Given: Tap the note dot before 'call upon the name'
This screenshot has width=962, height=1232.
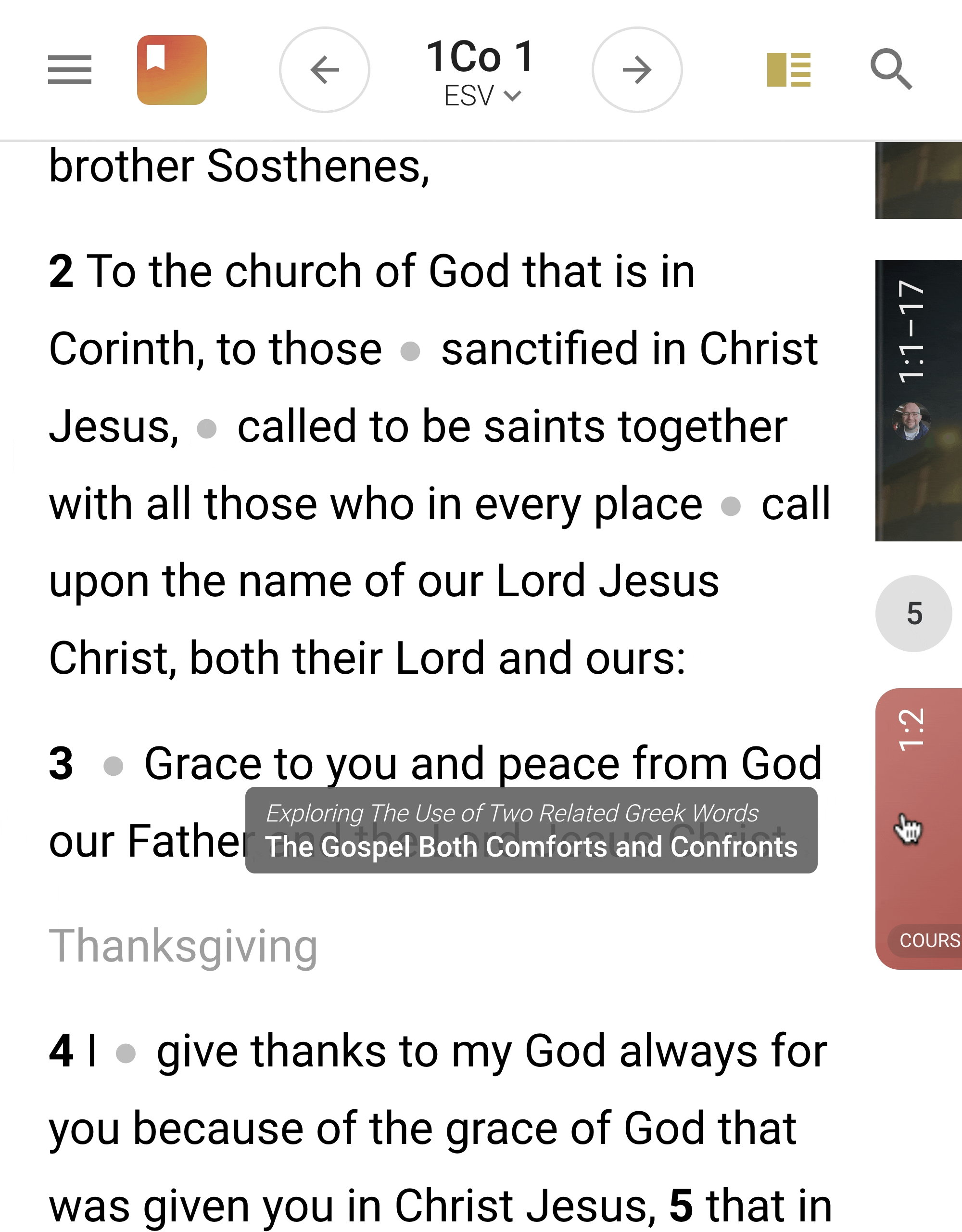Looking at the screenshot, I should 731,506.
